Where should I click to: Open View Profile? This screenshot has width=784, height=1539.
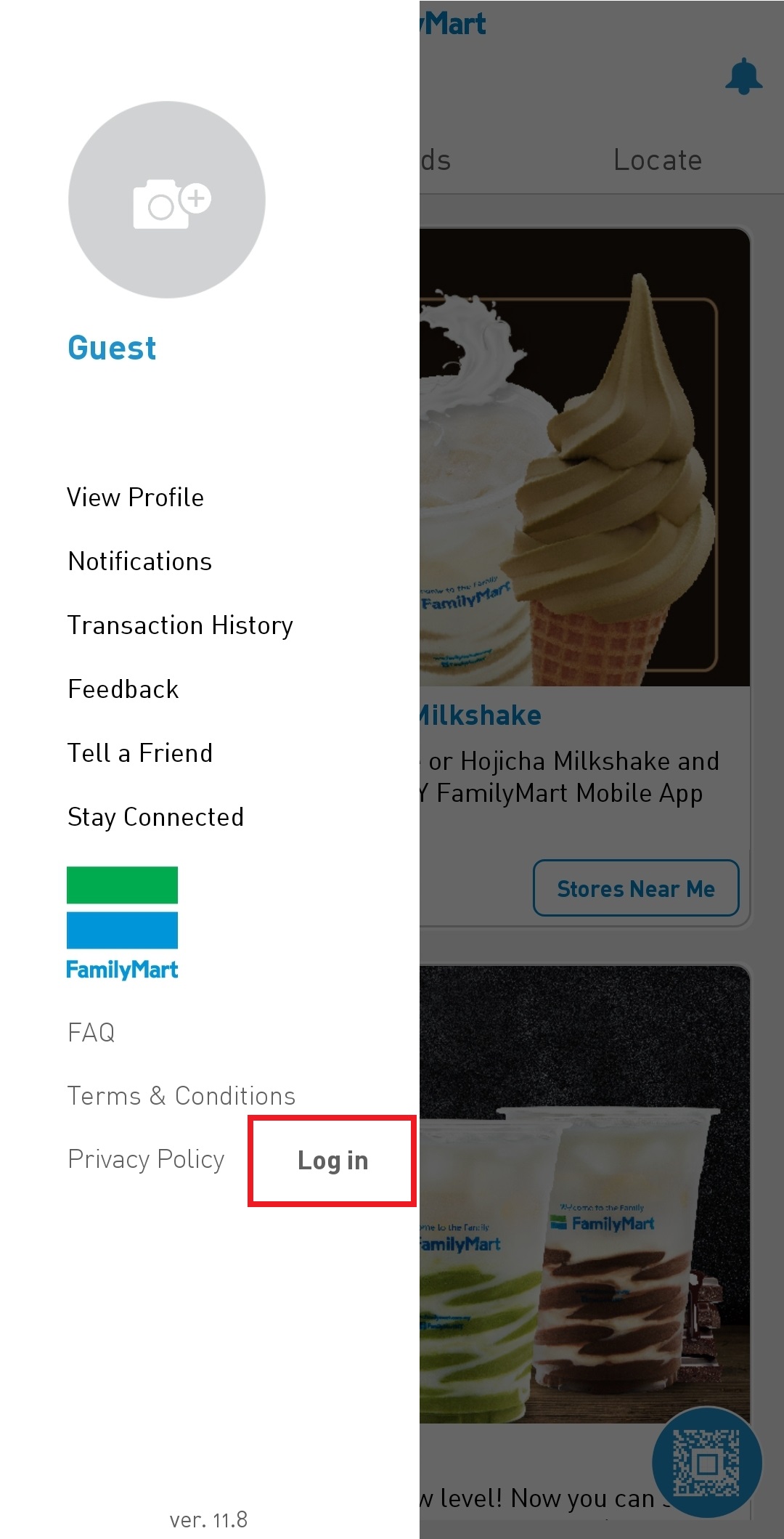coord(136,498)
